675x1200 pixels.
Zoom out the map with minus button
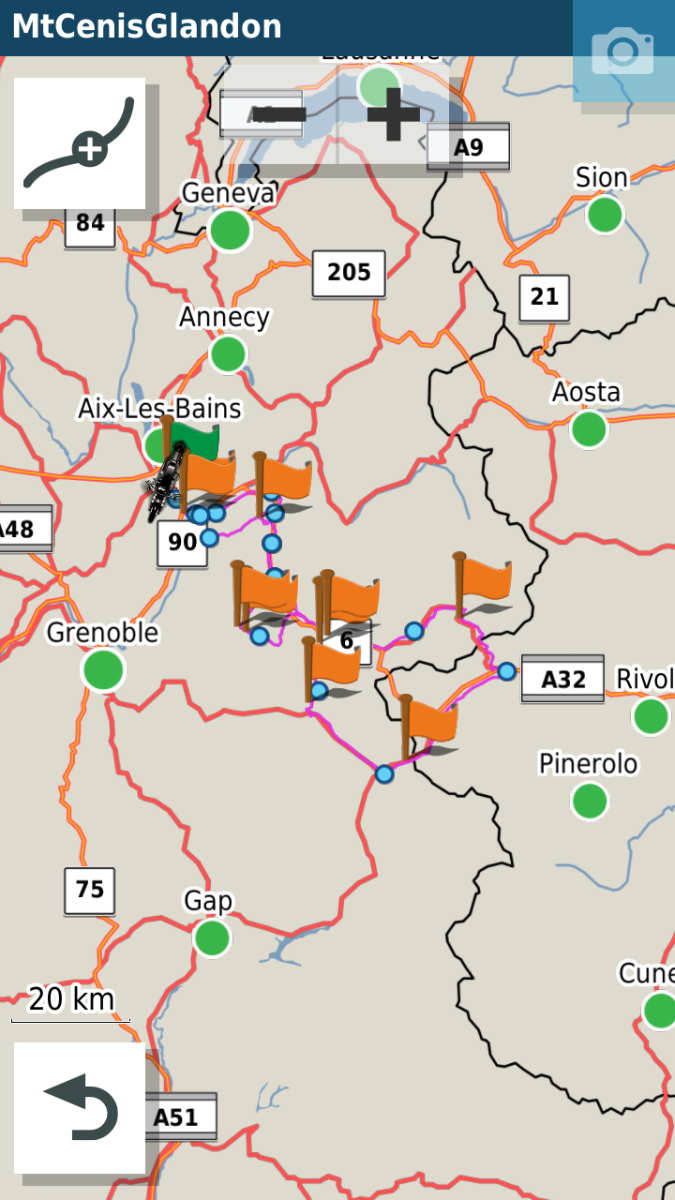pyautogui.click(x=278, y=115)
